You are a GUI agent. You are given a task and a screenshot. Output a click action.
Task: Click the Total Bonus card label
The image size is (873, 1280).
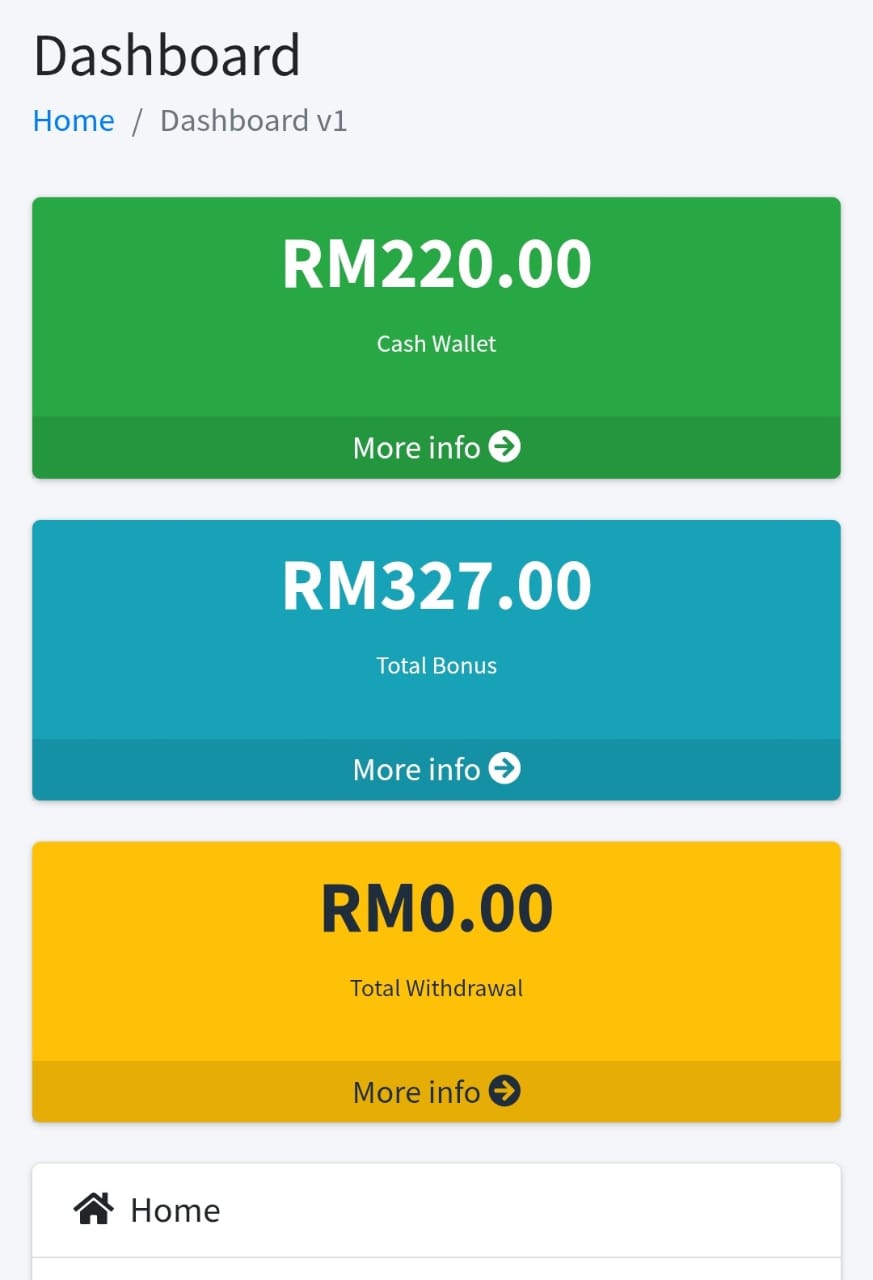435,665
